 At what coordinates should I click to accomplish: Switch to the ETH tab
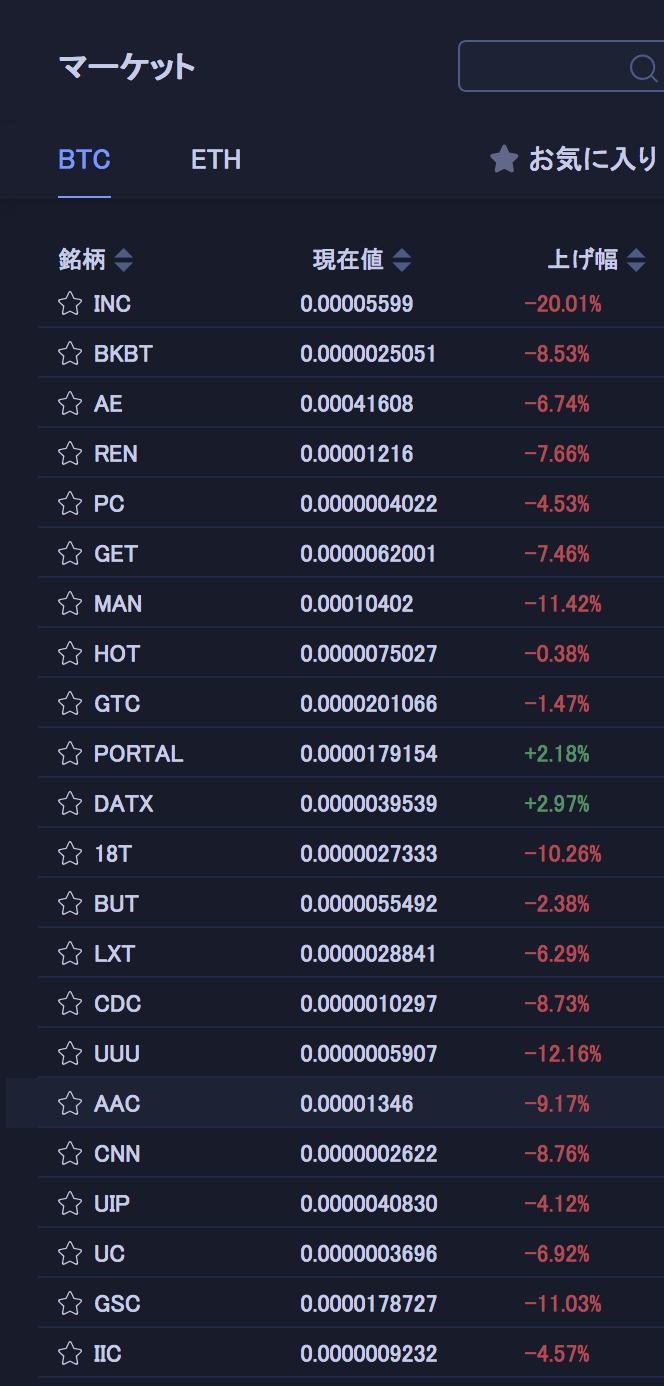[215, 160]
